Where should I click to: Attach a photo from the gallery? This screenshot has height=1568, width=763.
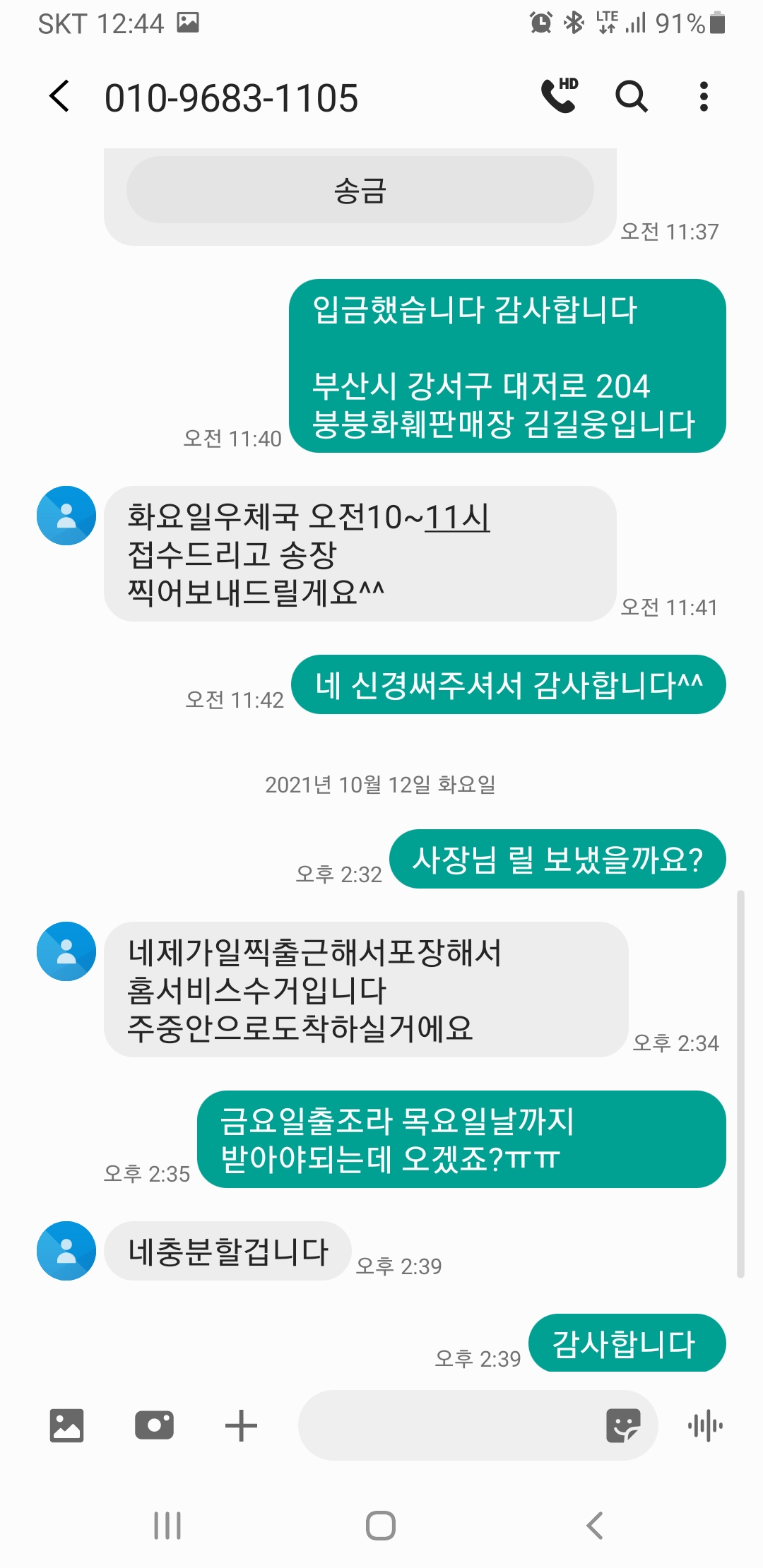pos(67,1425)
